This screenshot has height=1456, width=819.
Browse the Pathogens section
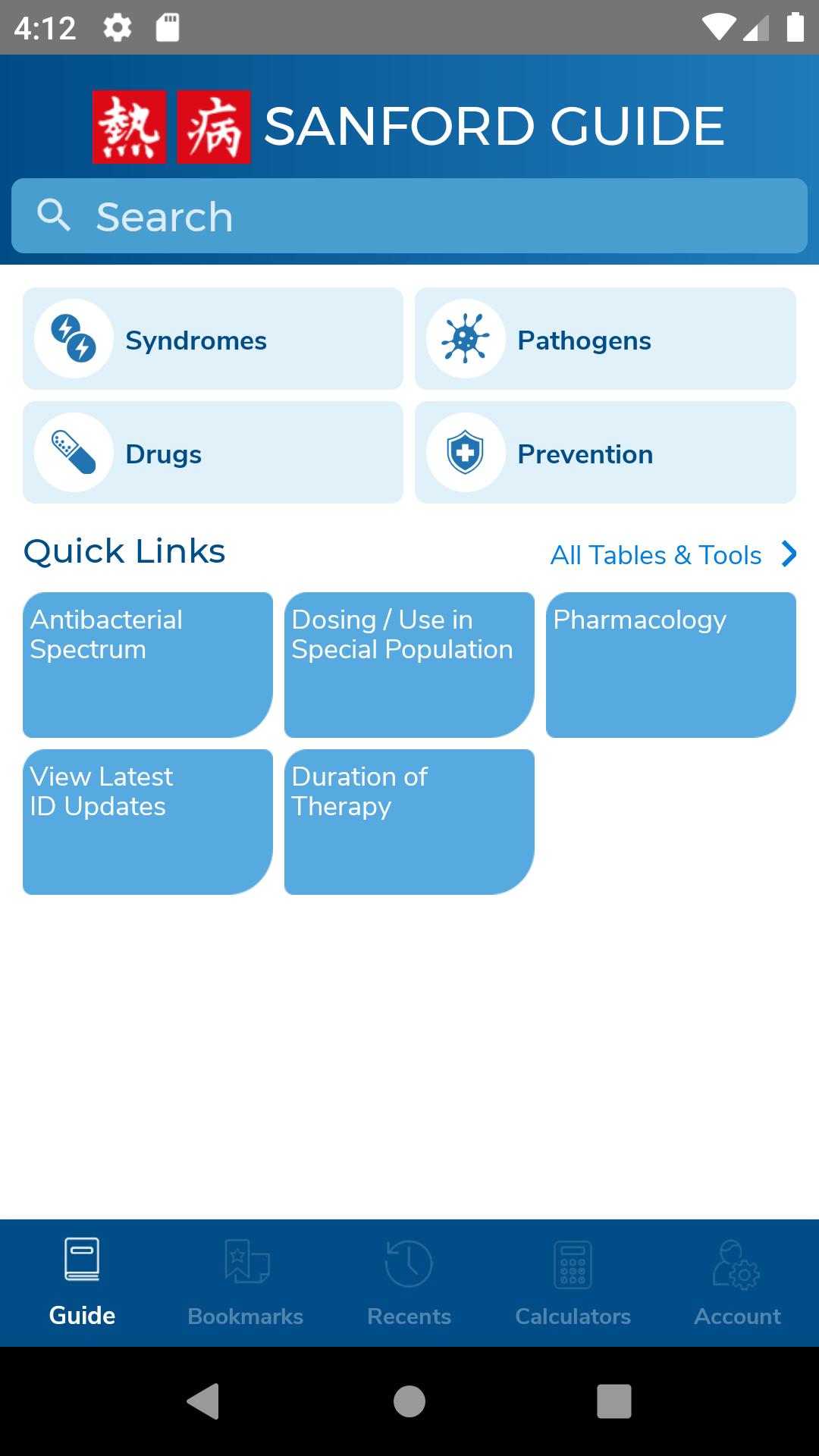point(605,339)
